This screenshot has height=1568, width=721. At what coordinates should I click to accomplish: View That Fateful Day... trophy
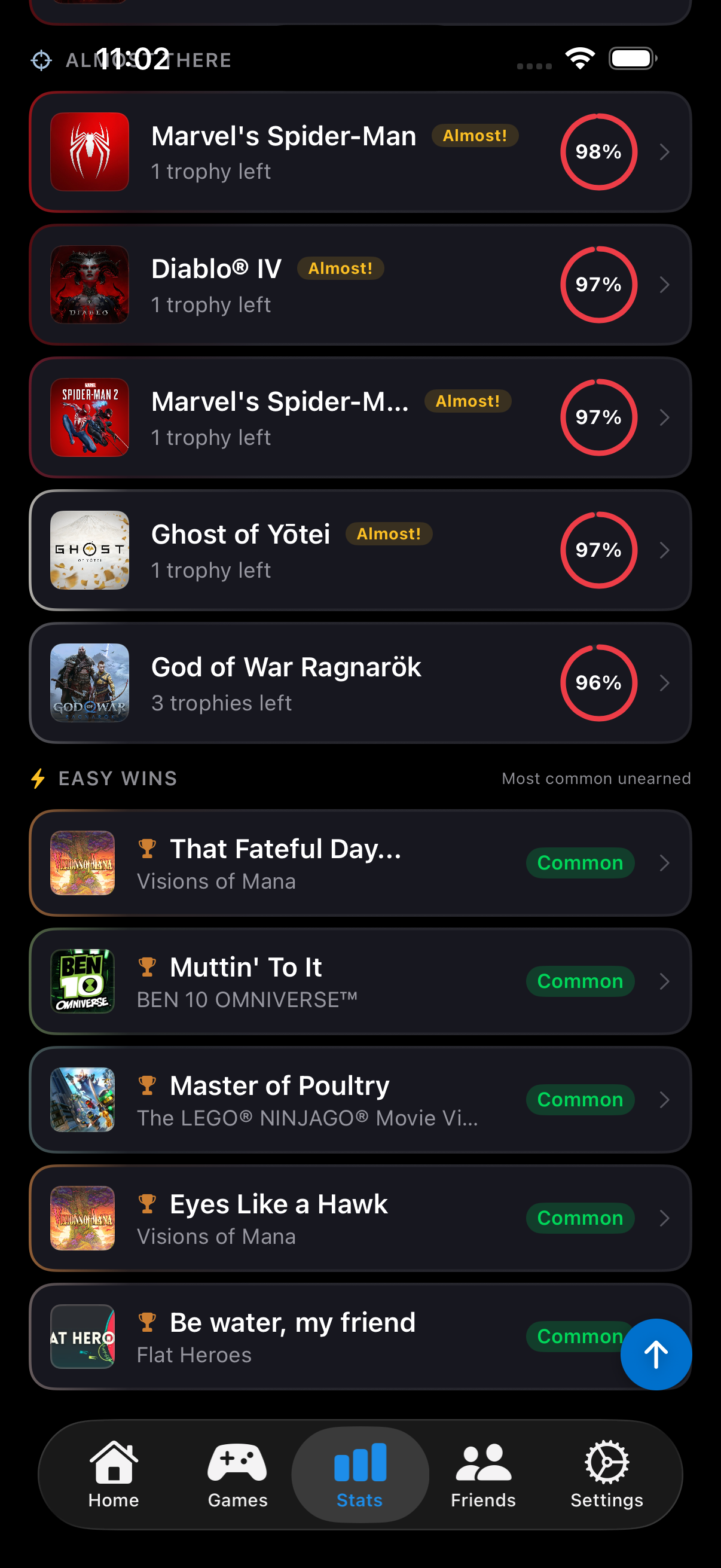click(x=360, y=862)
